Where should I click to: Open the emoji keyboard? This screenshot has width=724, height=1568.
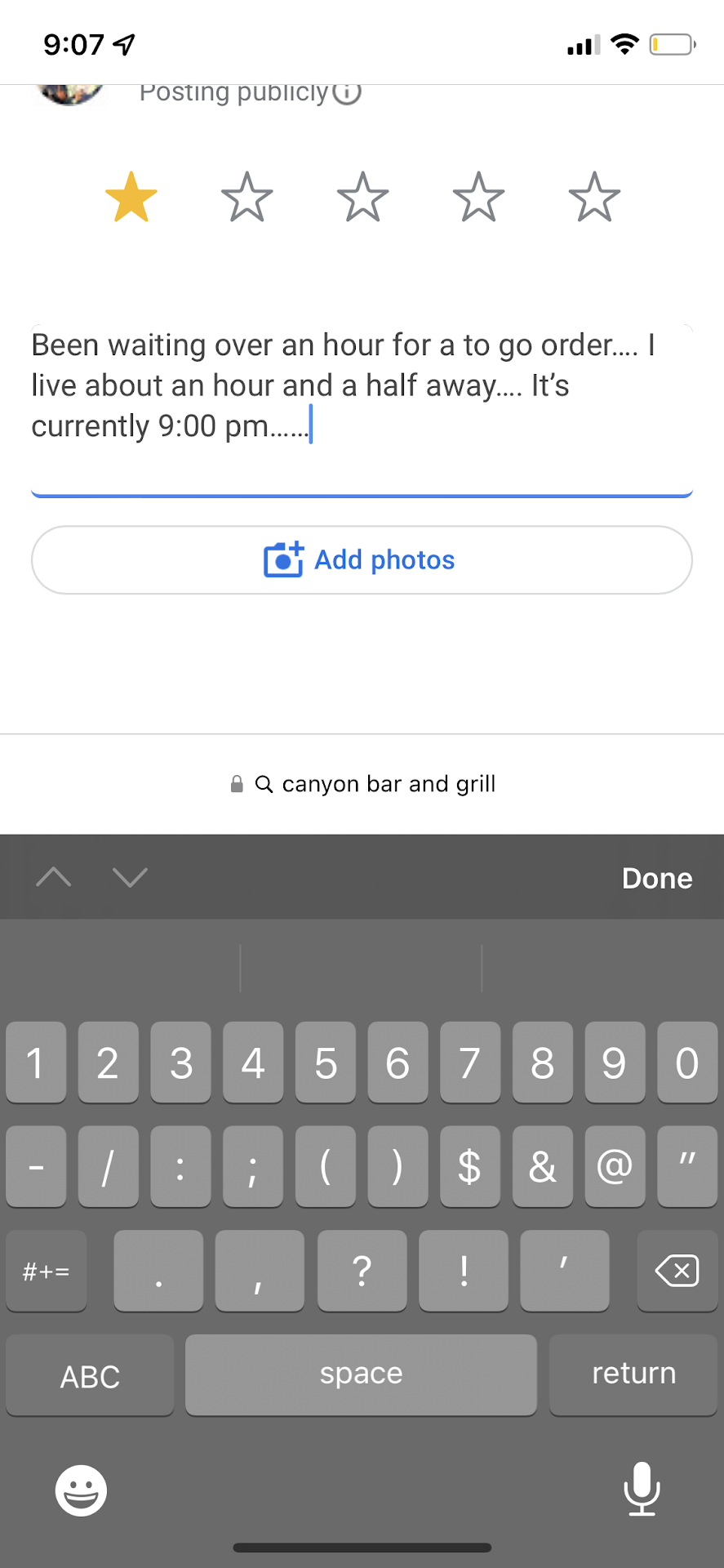[81, 1490]
